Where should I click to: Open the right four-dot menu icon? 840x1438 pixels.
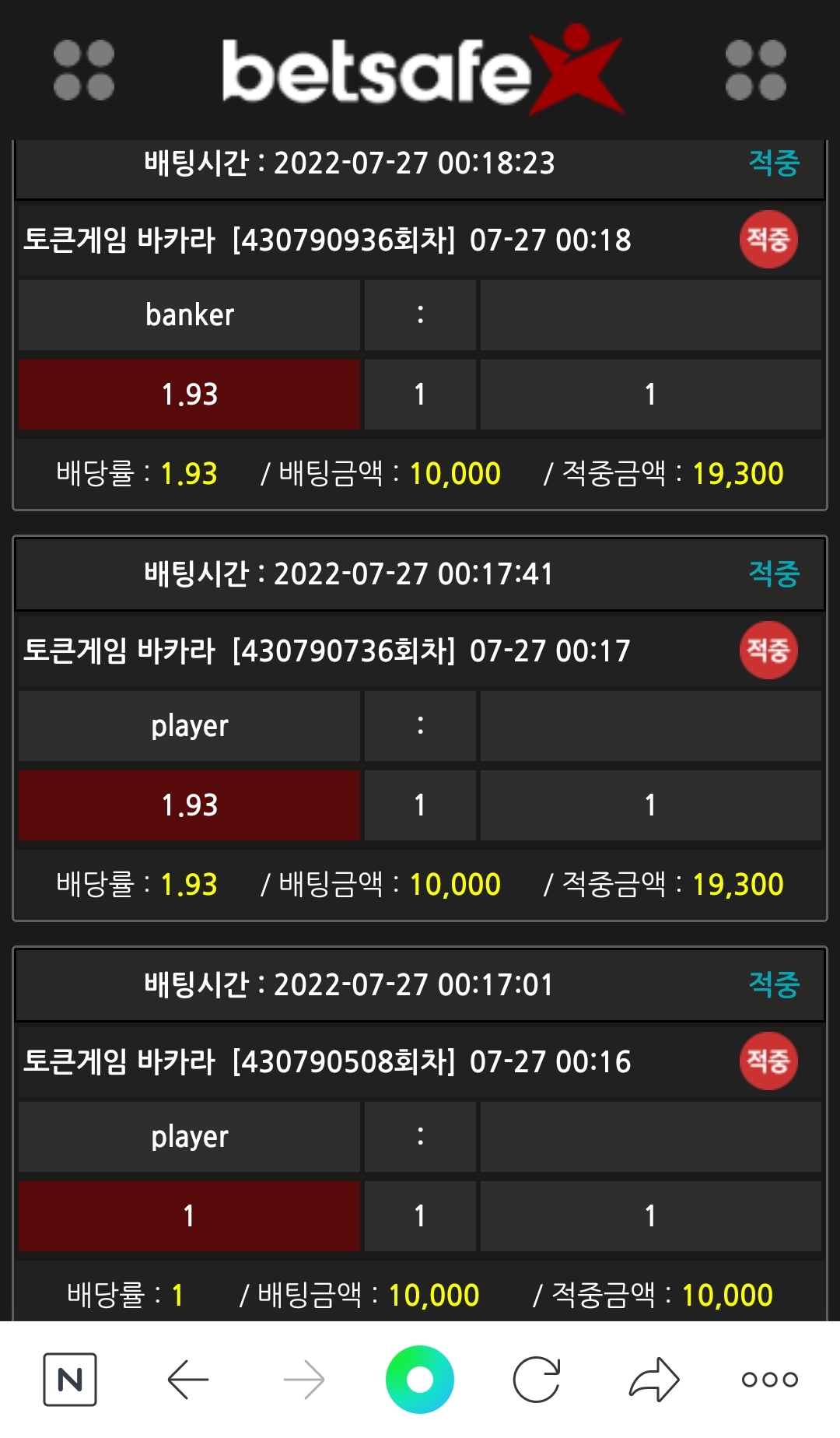pos(755,70)
